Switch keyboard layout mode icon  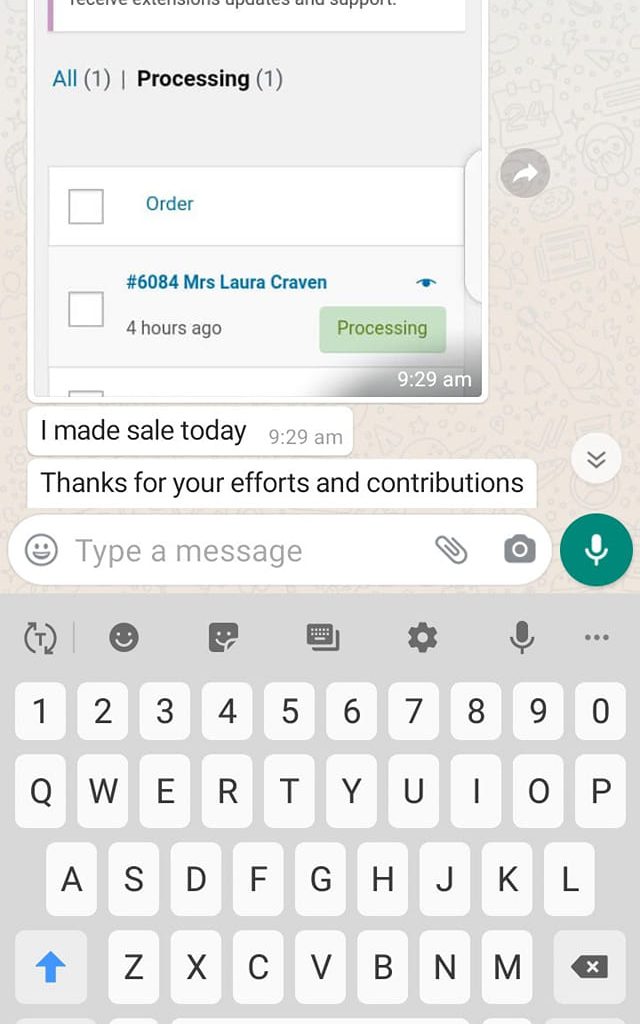(322, 637)
